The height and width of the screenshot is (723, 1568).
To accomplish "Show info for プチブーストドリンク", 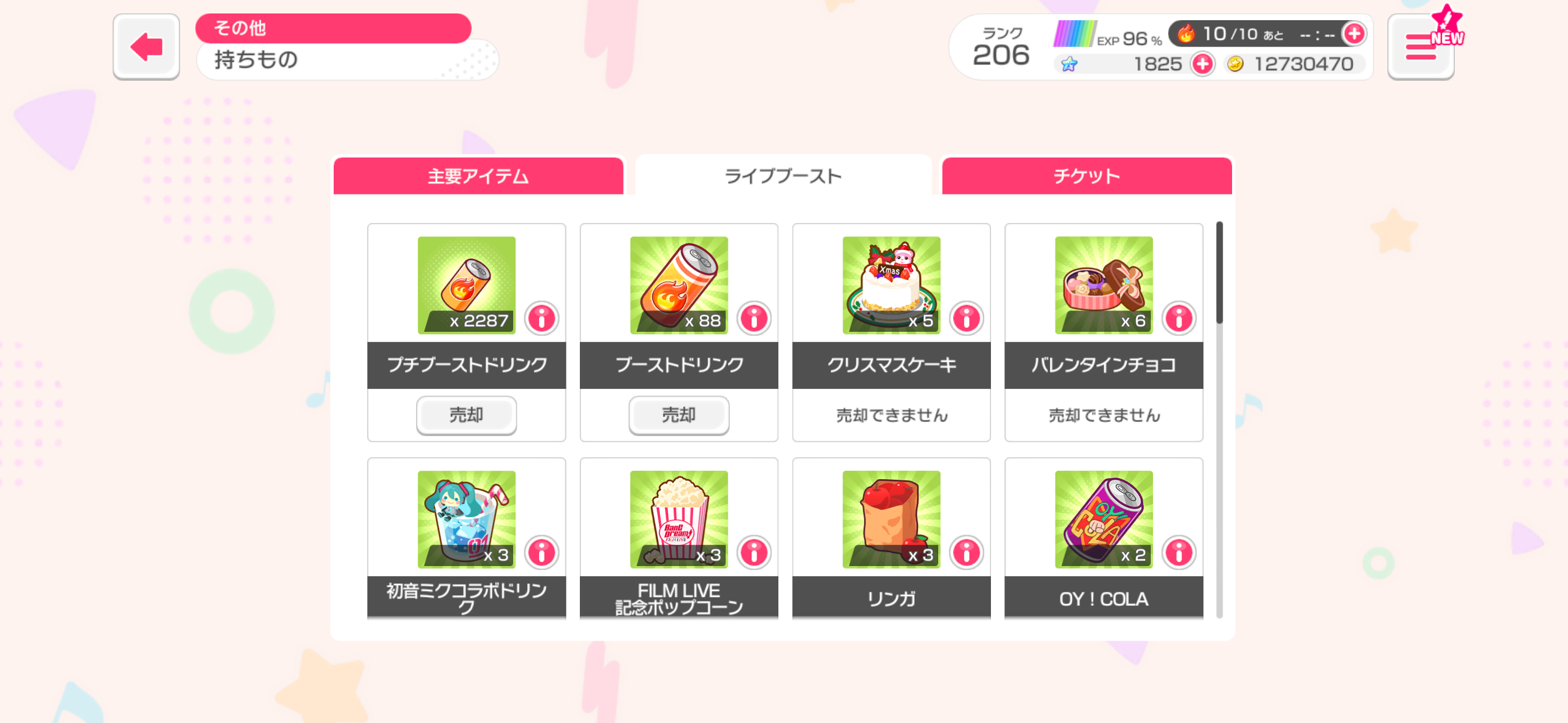I will coord(541,318).
